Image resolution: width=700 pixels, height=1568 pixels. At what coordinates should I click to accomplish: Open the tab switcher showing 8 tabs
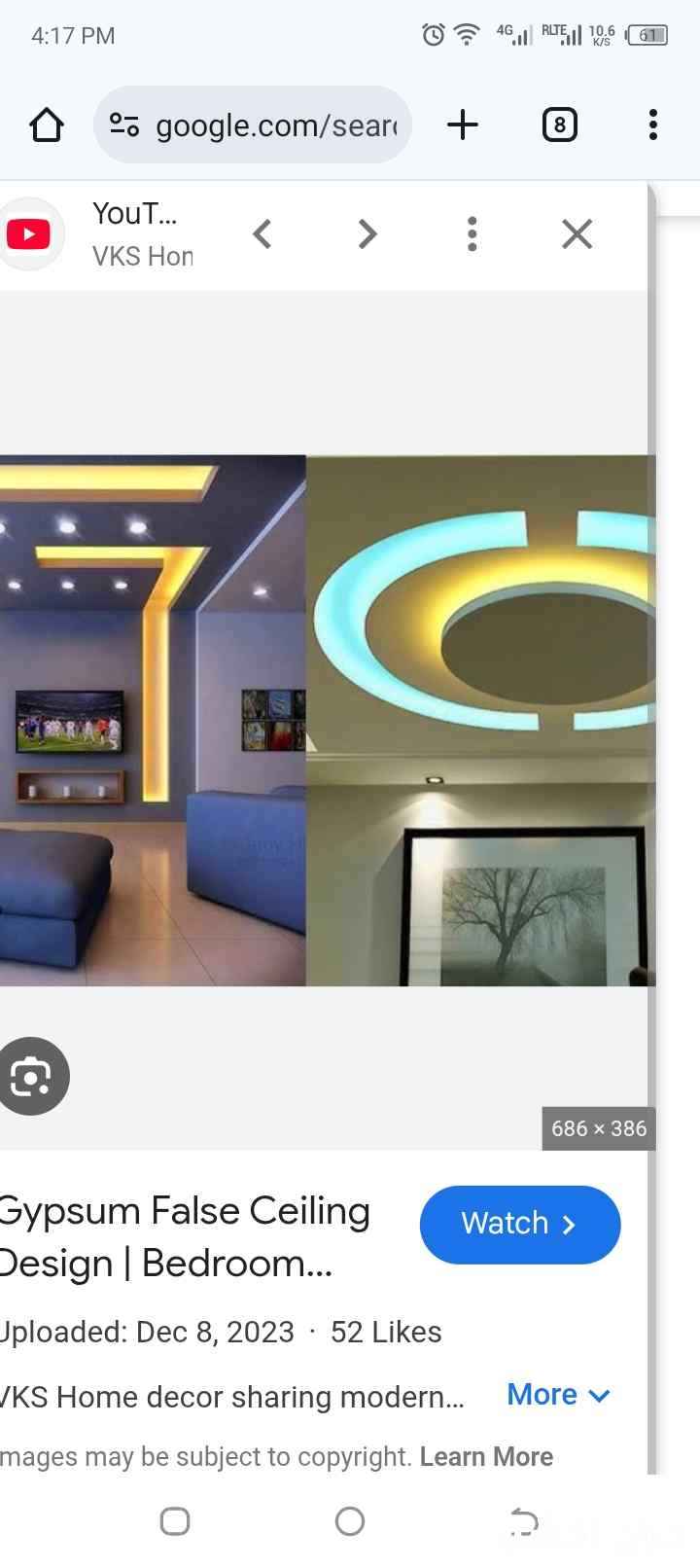pyautogui.click(x=559, y=125)
